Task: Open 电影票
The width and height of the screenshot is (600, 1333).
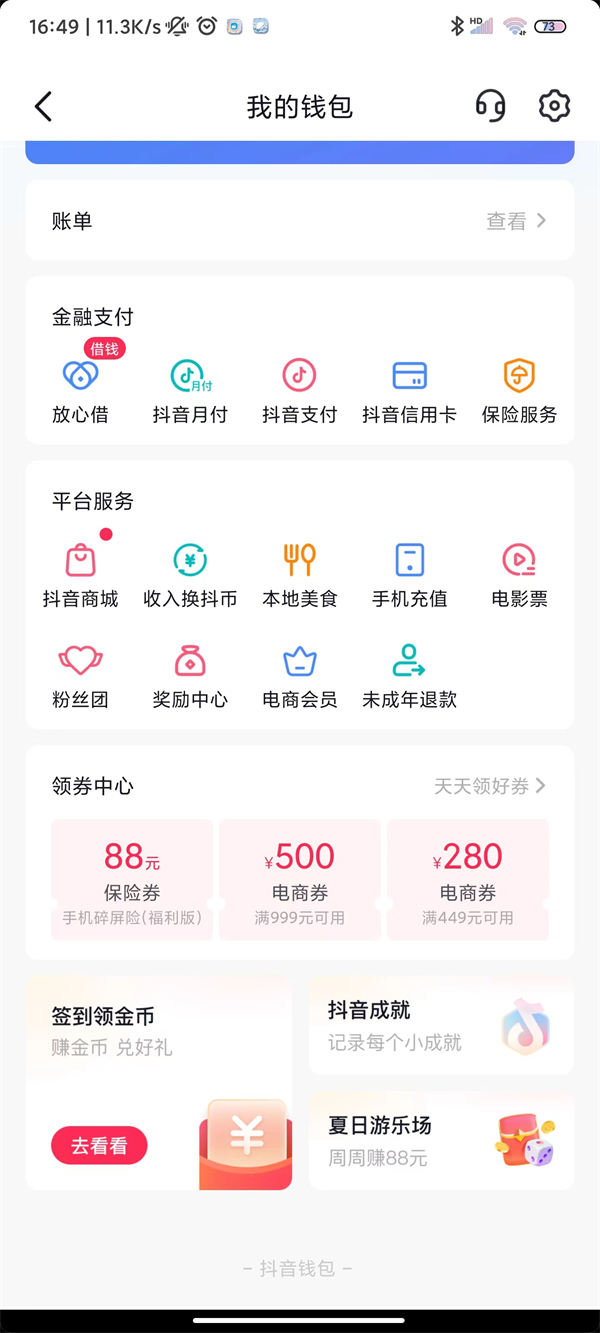Action: coord(519,574)
